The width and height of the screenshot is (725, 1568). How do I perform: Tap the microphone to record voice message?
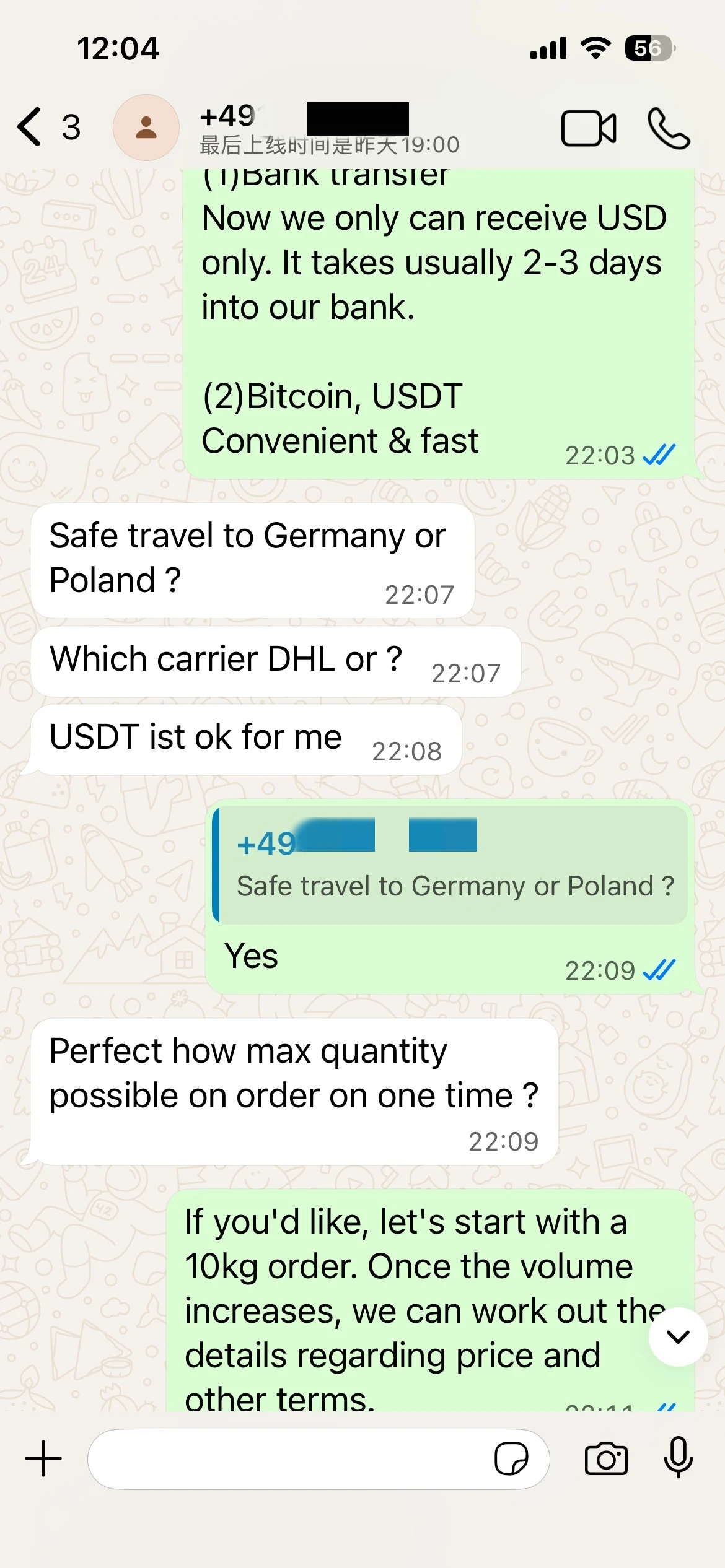click(x=679, y=1457)
